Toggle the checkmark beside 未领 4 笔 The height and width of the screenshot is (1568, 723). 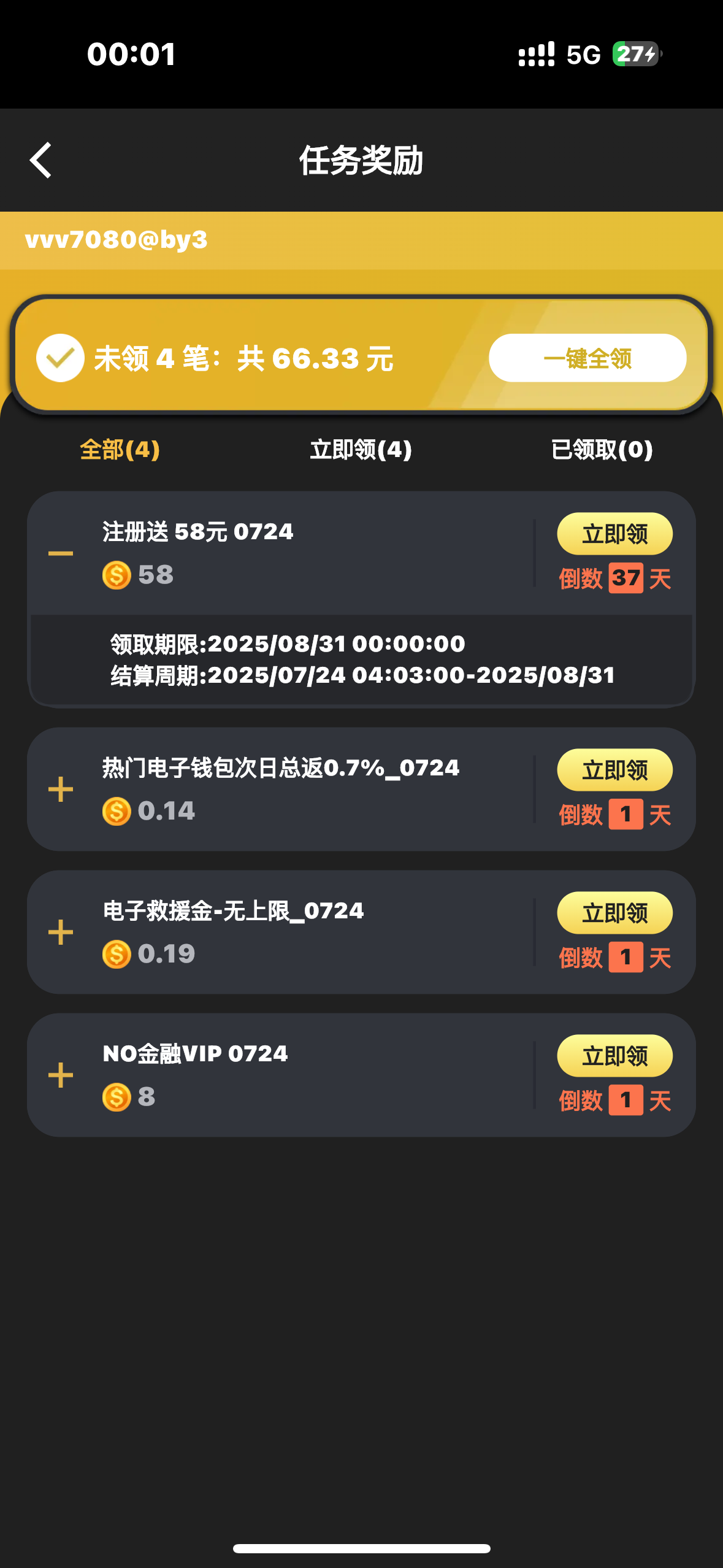(x=60, y=358)
